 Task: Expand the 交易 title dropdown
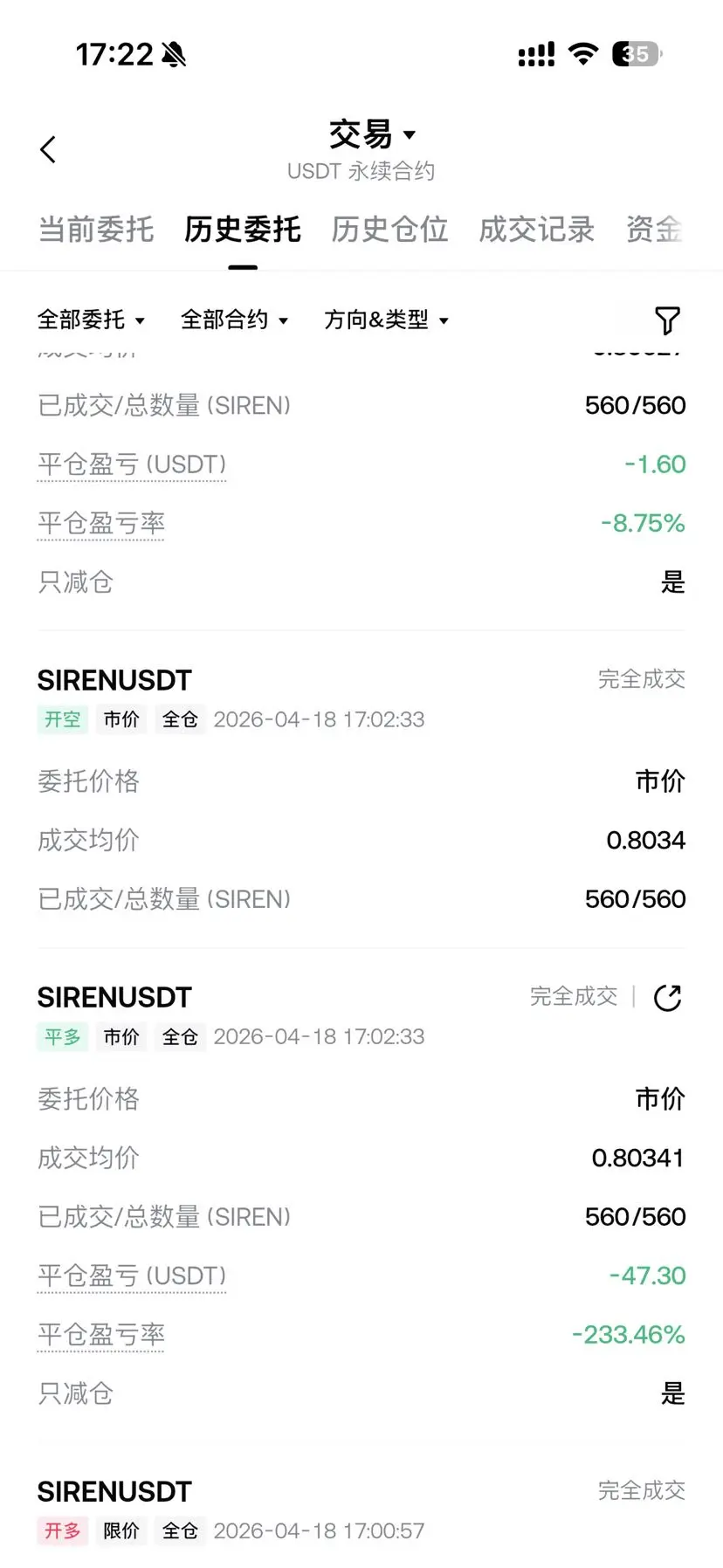point(371,134)
